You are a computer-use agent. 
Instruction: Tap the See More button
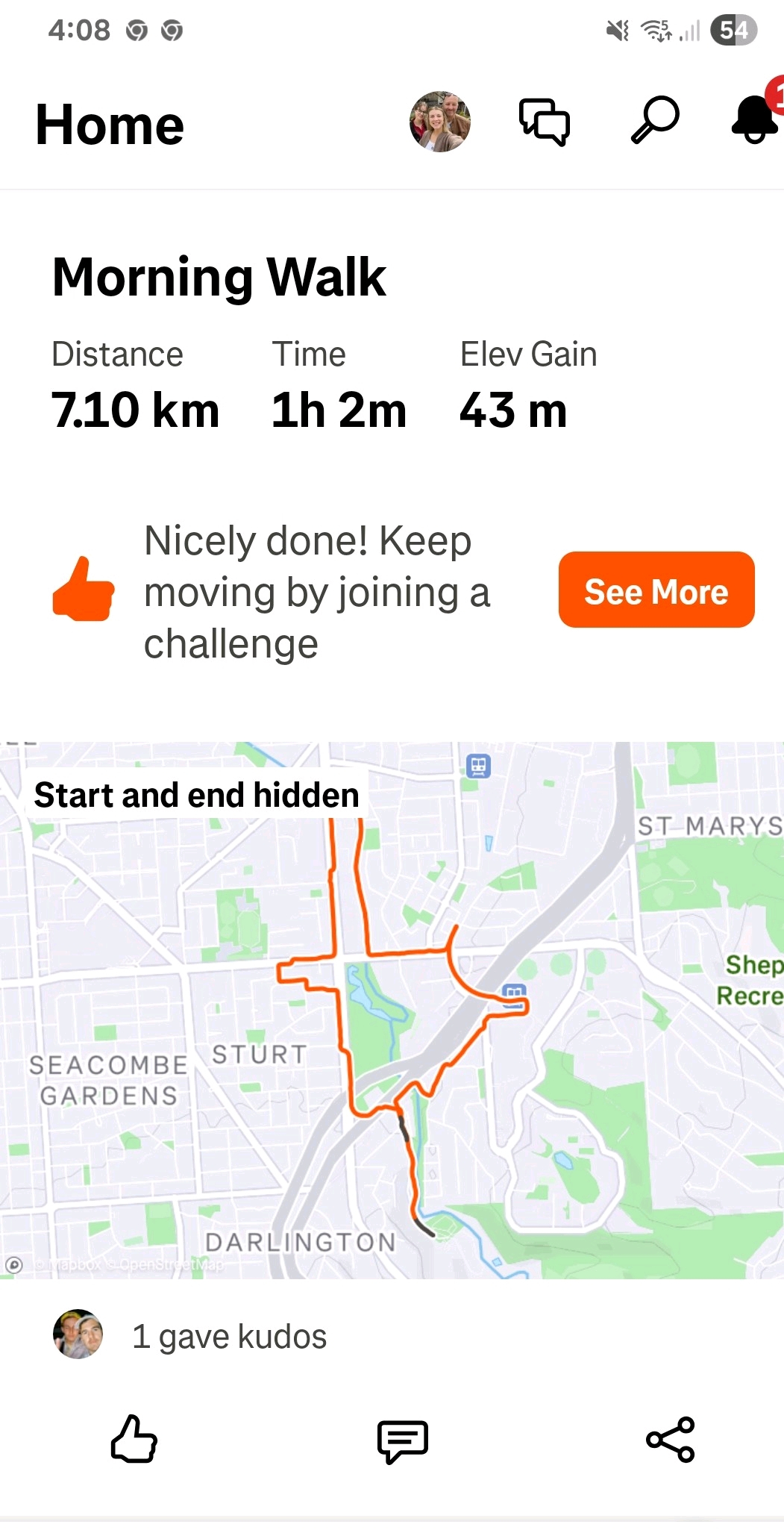(x=656, y=590)
